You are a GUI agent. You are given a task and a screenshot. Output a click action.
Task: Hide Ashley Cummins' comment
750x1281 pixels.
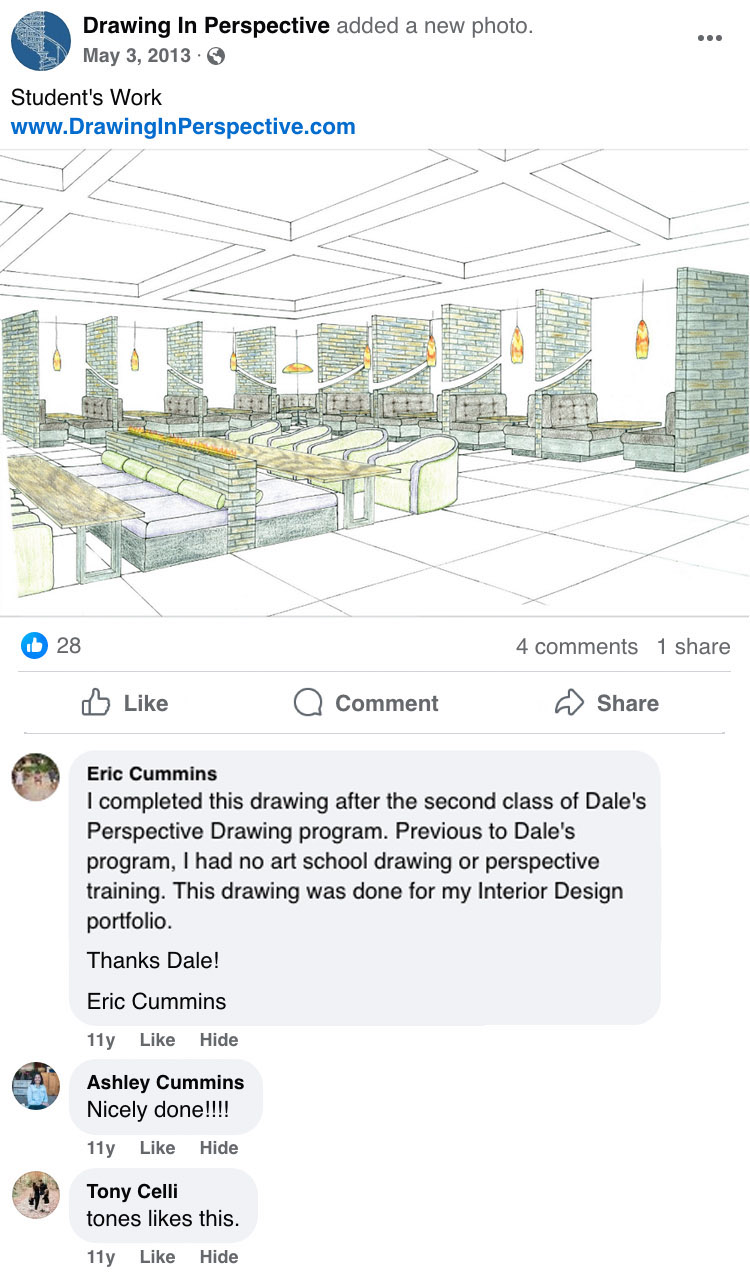click(218, 1148)
